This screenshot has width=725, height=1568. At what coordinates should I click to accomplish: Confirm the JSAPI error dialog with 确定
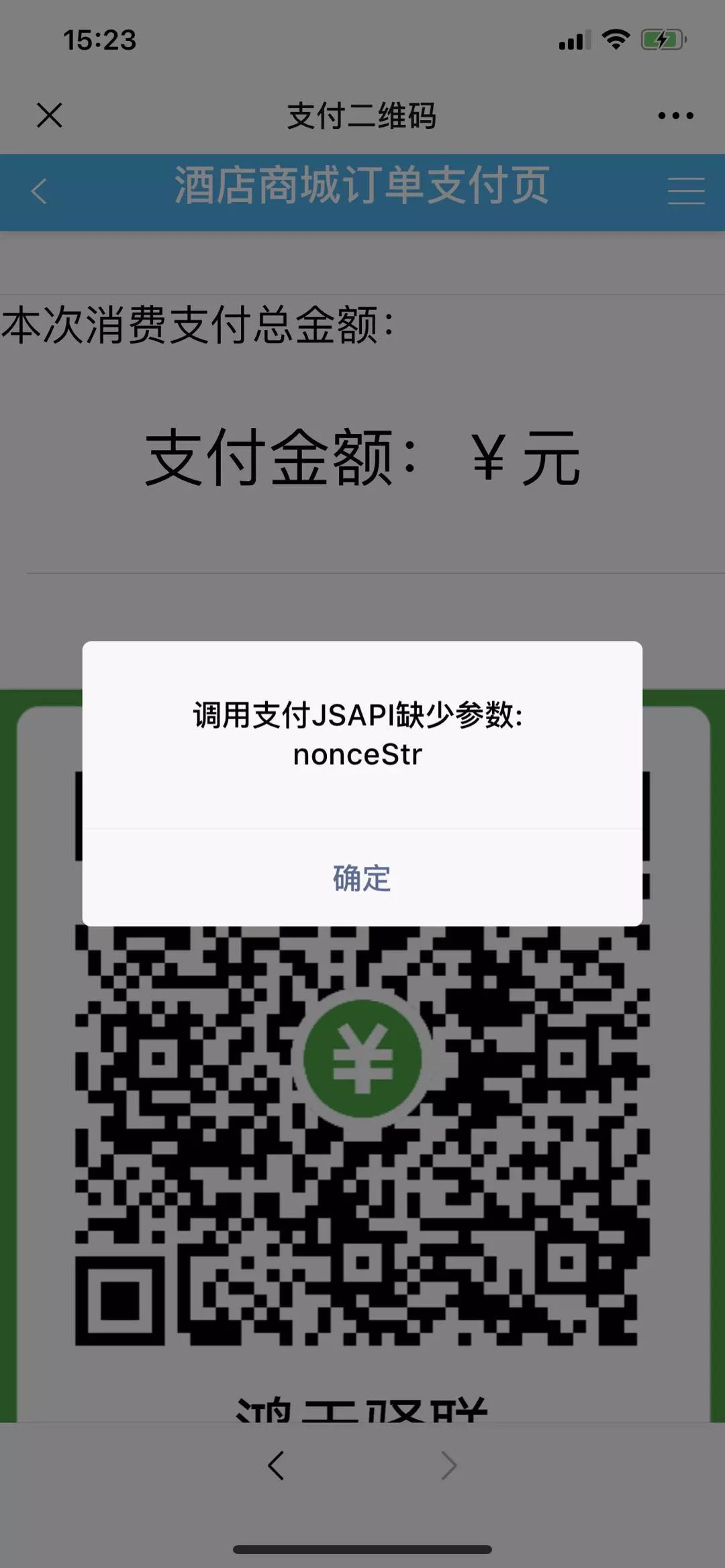(x=362, y=878)
